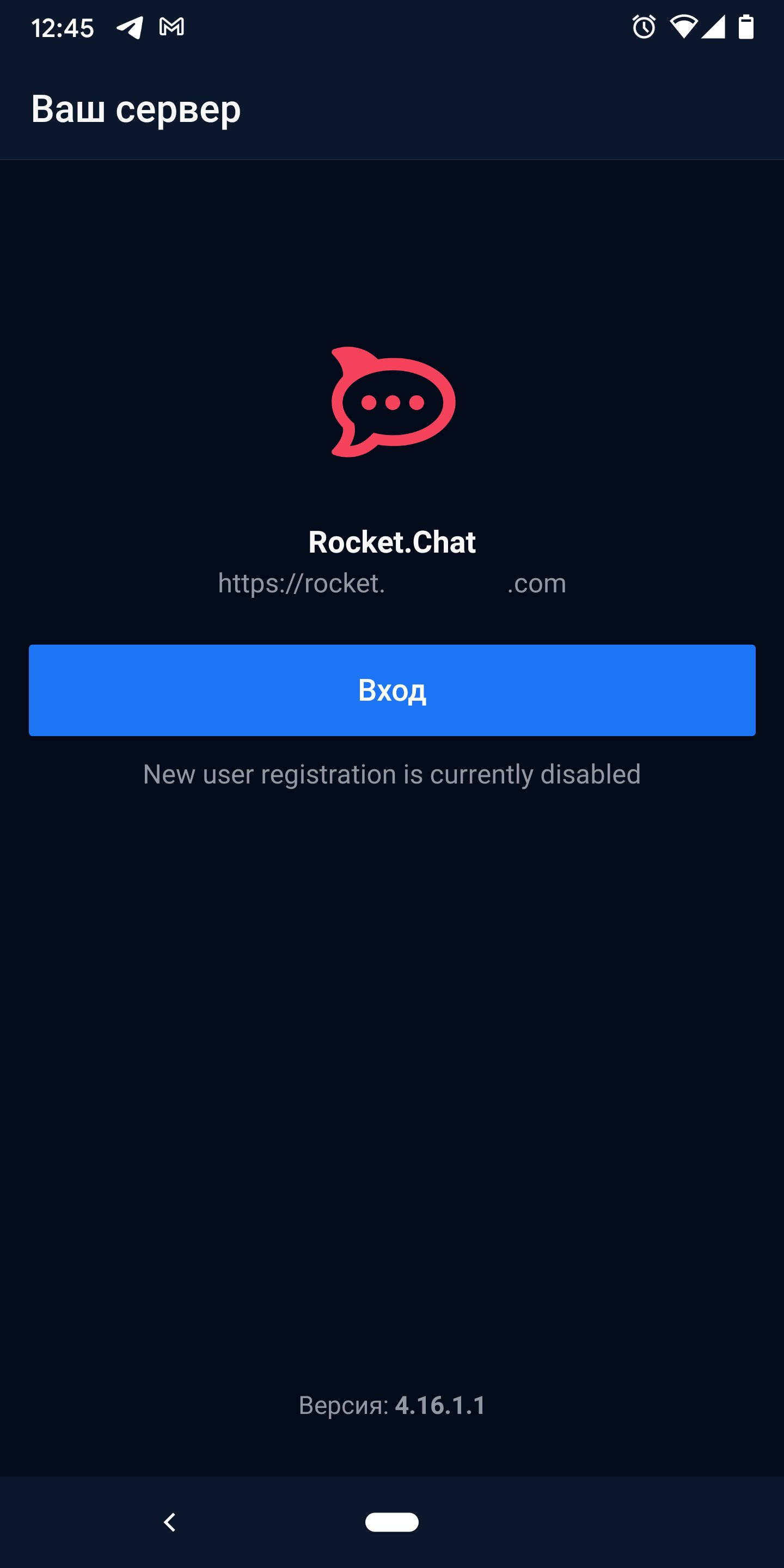Tap the dots inside the chat bubble logo

point(392,402)
